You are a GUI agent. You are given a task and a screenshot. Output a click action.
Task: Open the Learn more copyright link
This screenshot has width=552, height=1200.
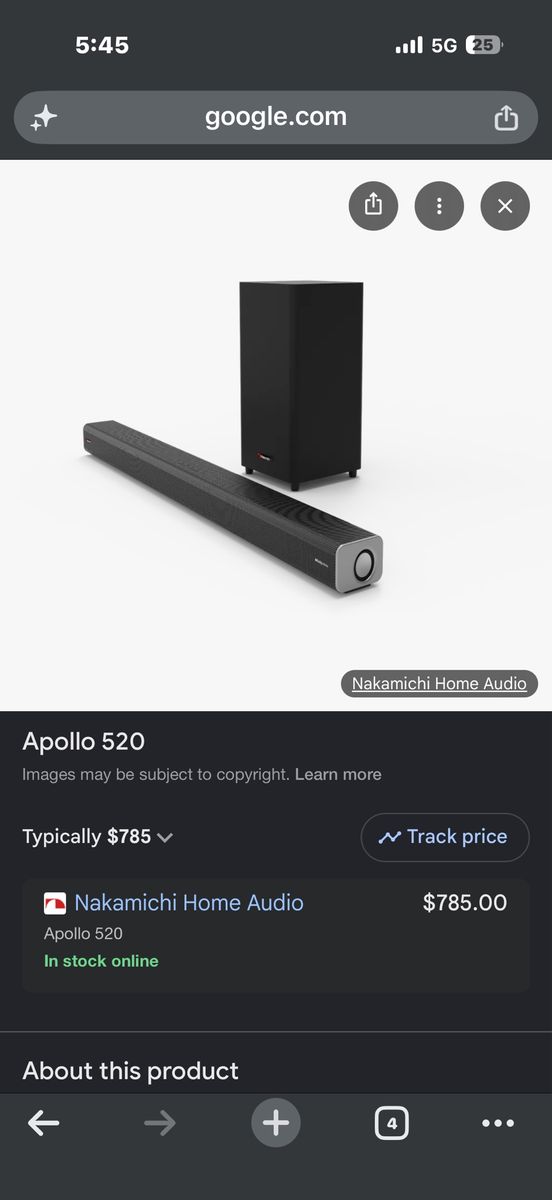pyautogui.click(x=338, y=774)
